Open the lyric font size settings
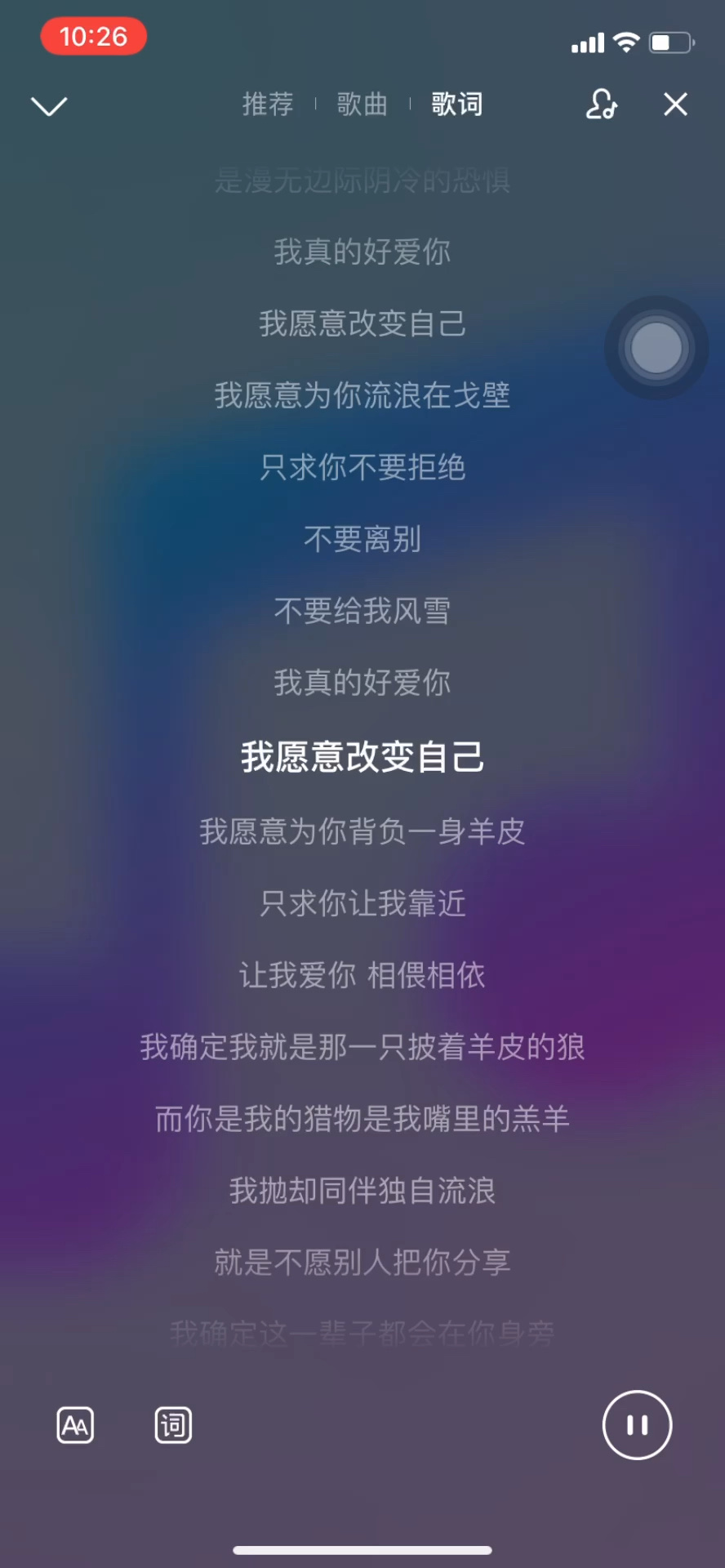This screenshot has height=1568, width=725. click(x=75, y=1425)
